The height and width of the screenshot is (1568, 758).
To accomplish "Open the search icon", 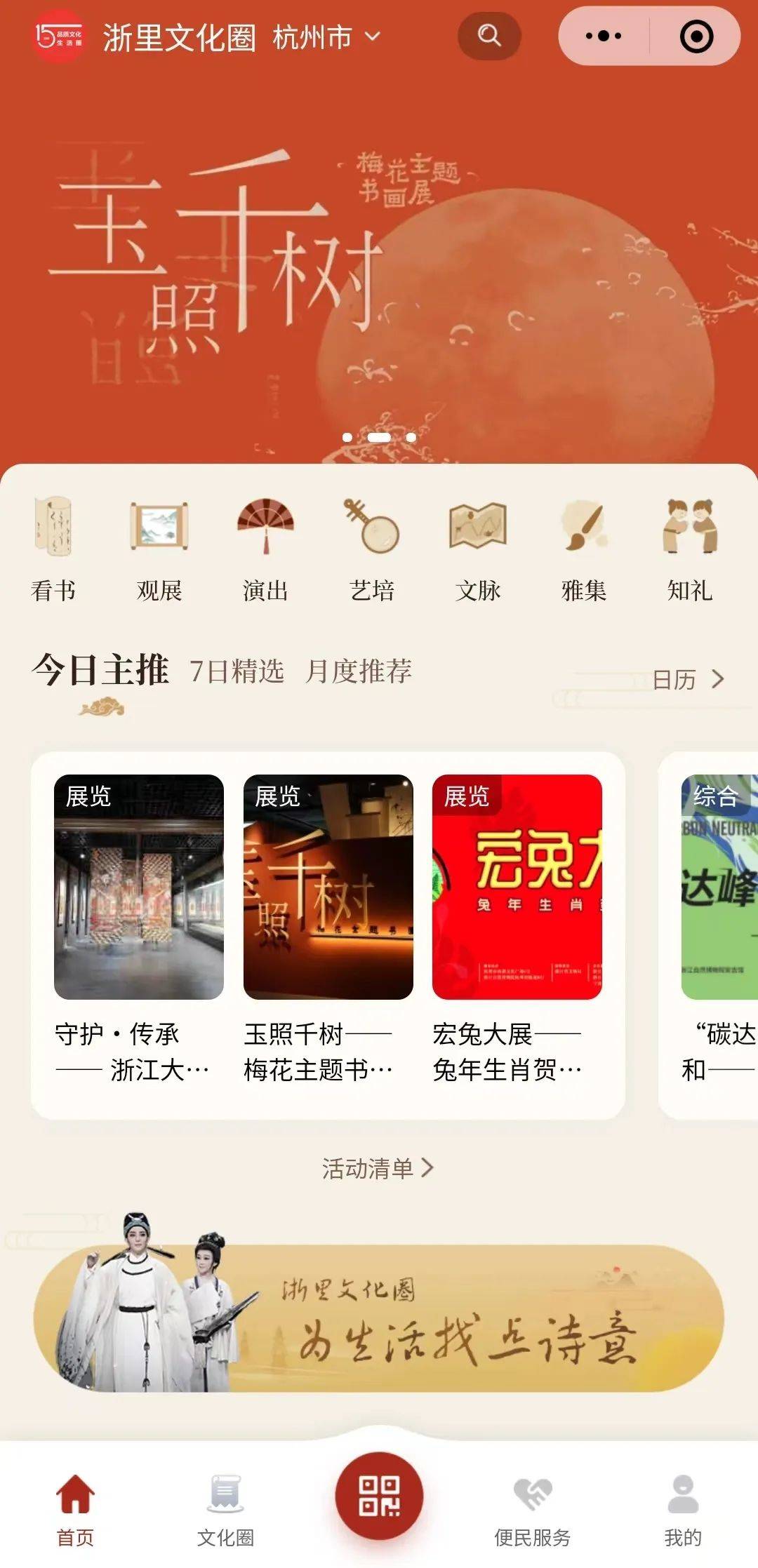I will [488, 35].
